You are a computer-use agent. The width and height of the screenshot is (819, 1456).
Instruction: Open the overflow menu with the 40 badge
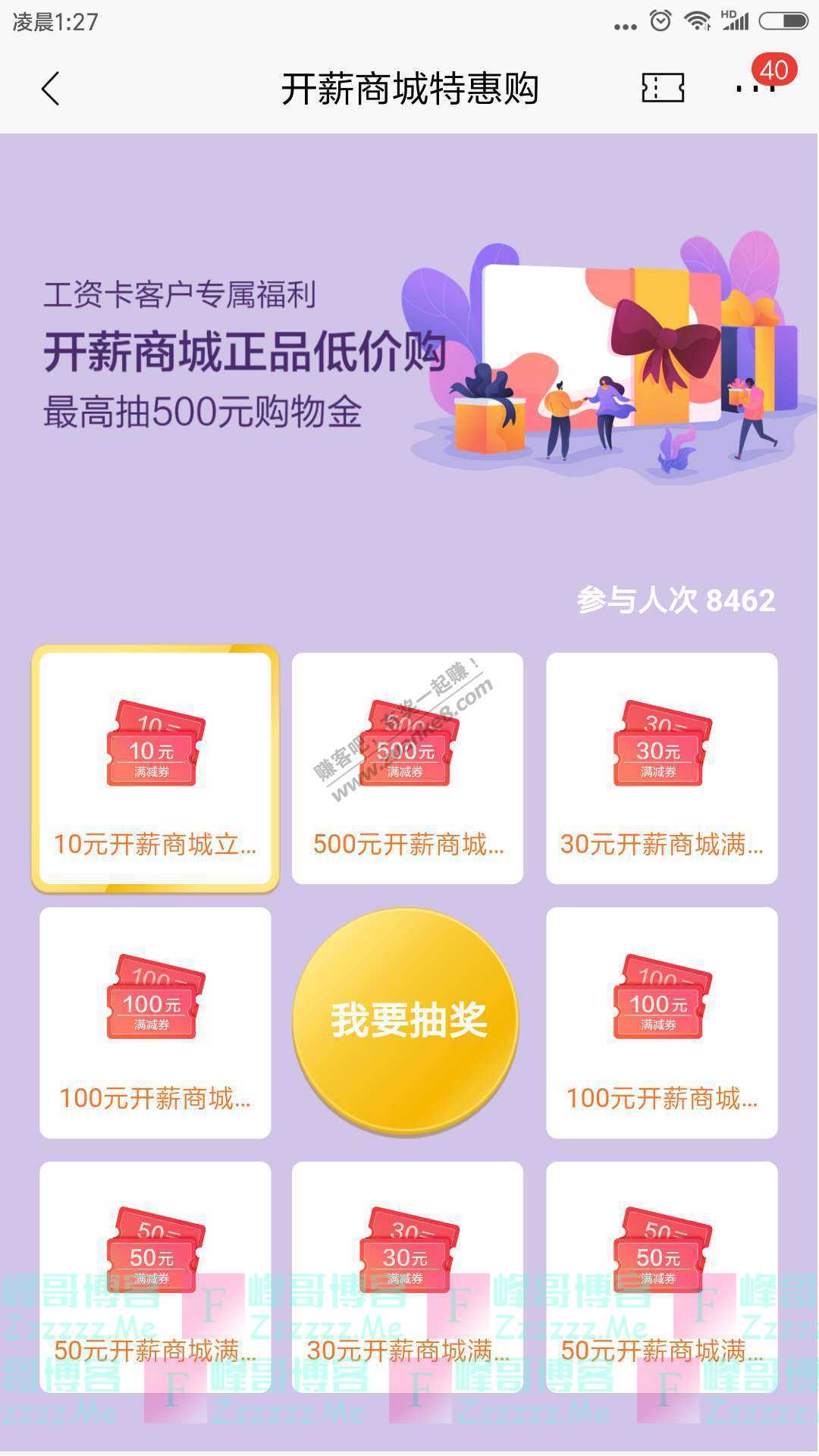[755, 88]
